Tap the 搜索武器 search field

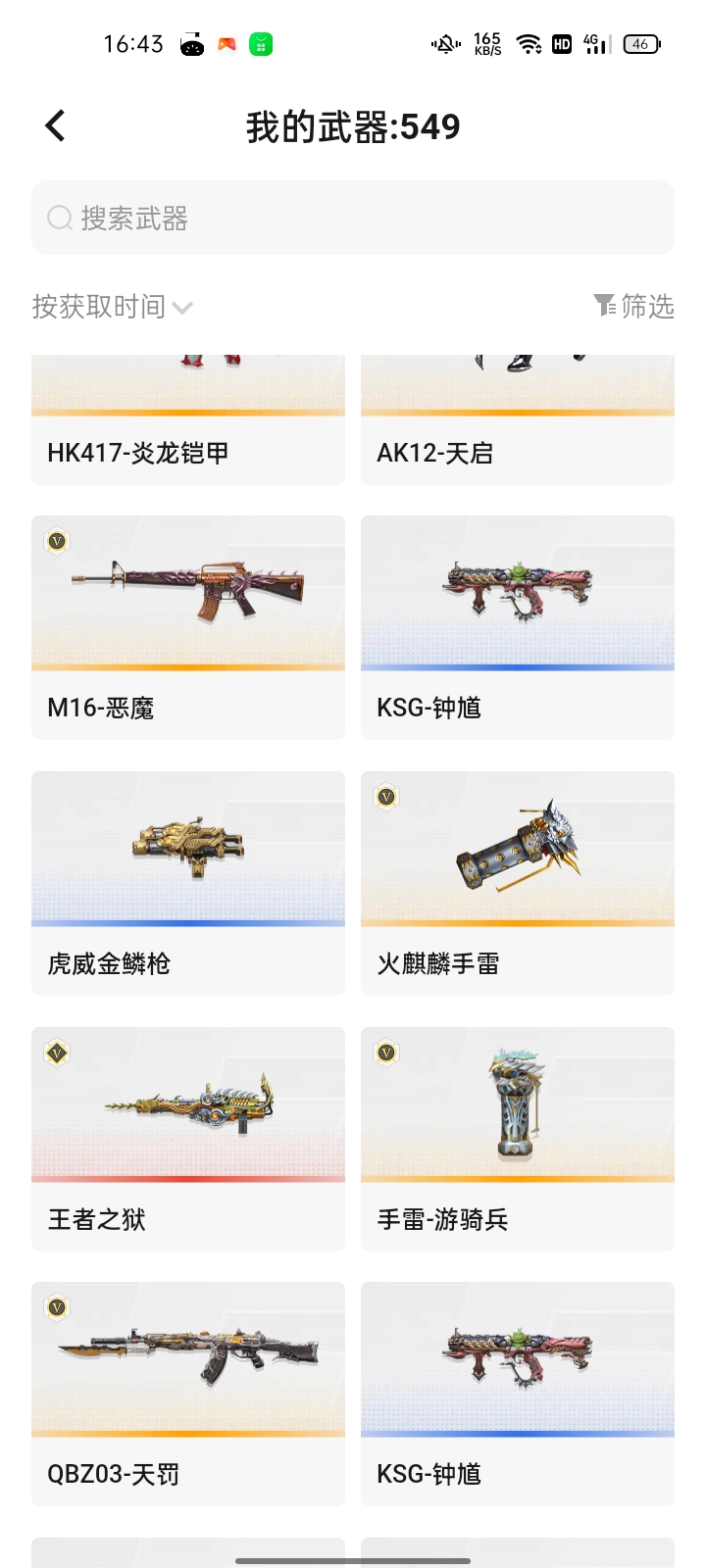click(353, 218)
